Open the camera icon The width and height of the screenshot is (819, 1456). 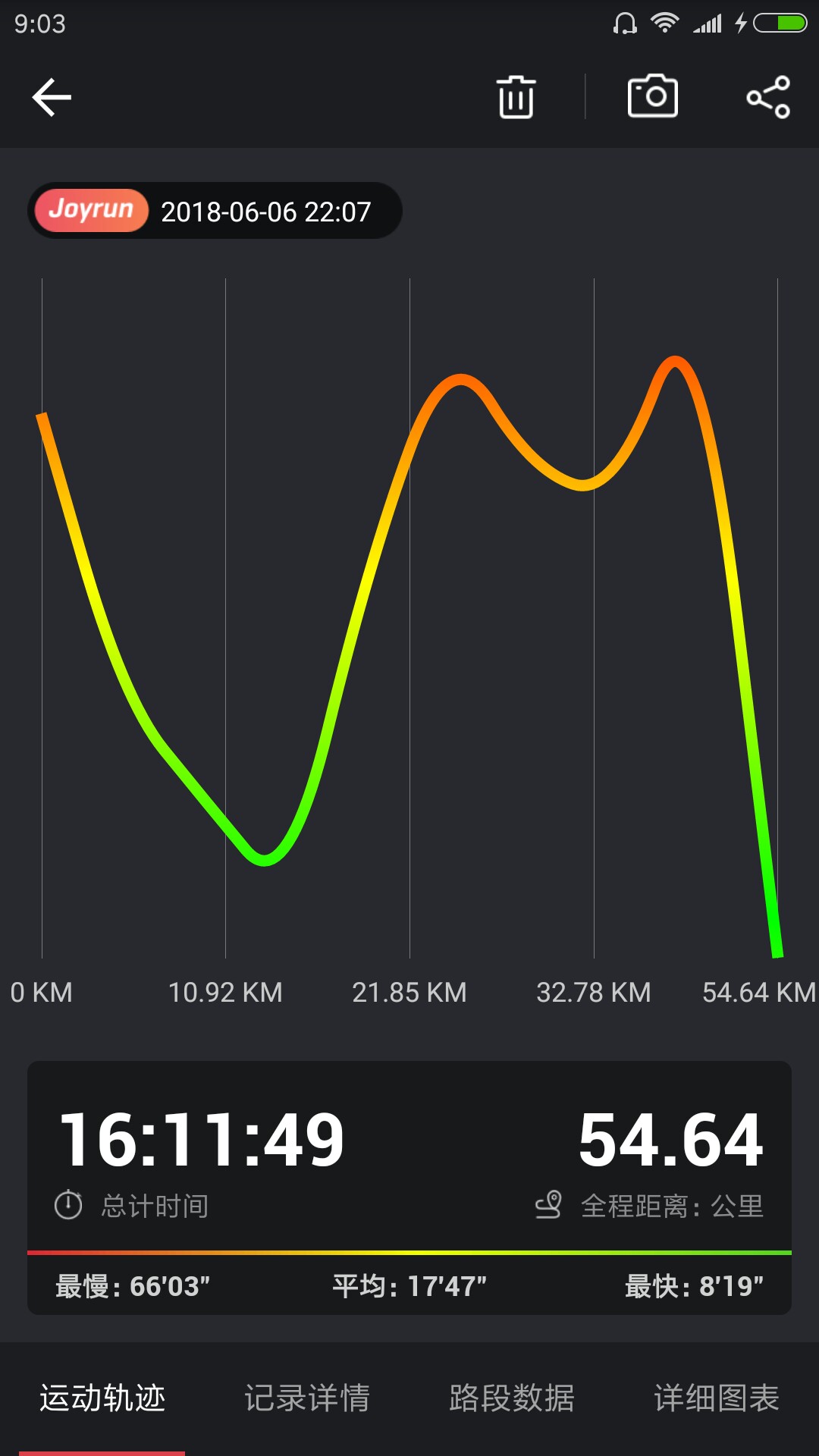[653, 96]
